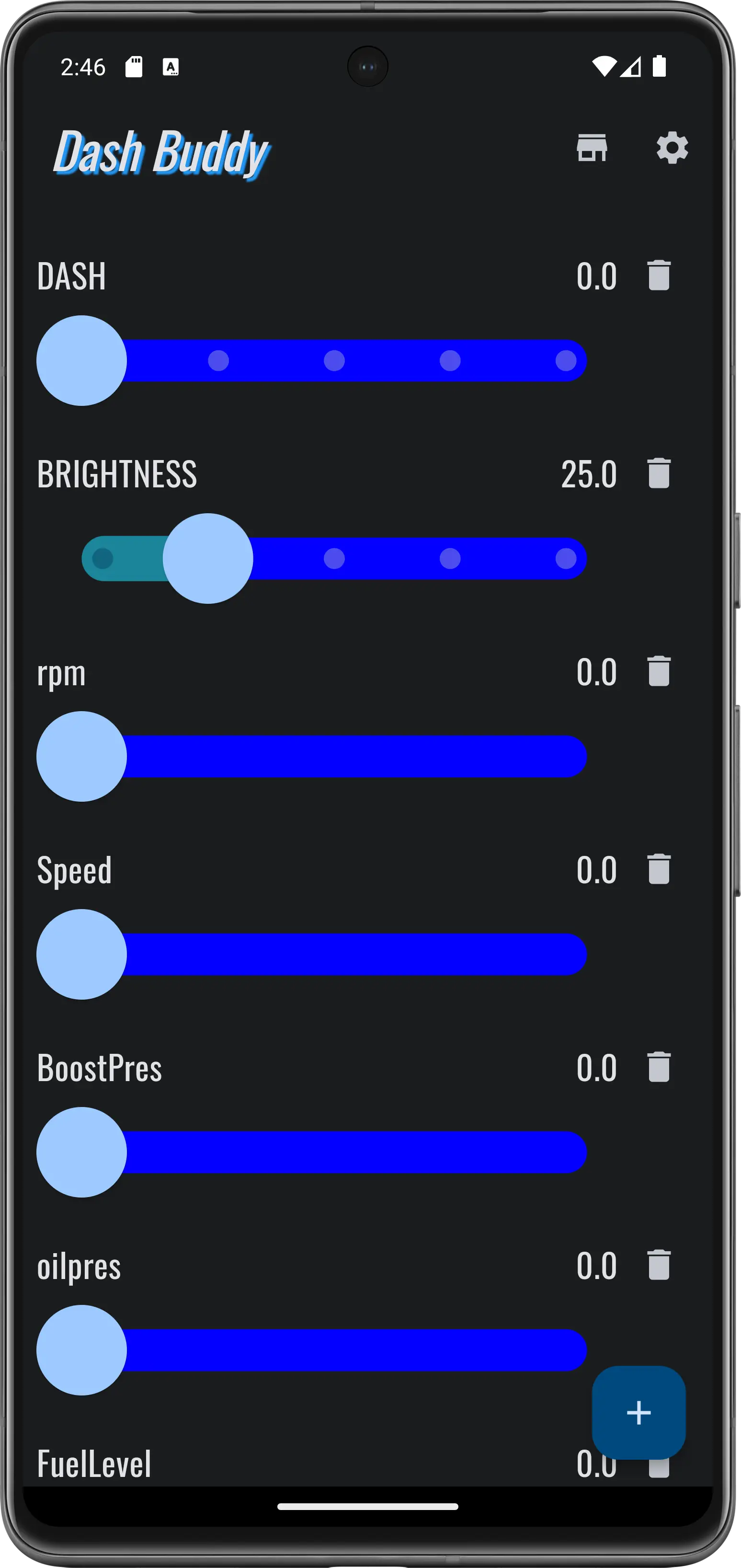
Task: Set the BRIGHTNESS slider to the midpoint
Action: [334, 559]
